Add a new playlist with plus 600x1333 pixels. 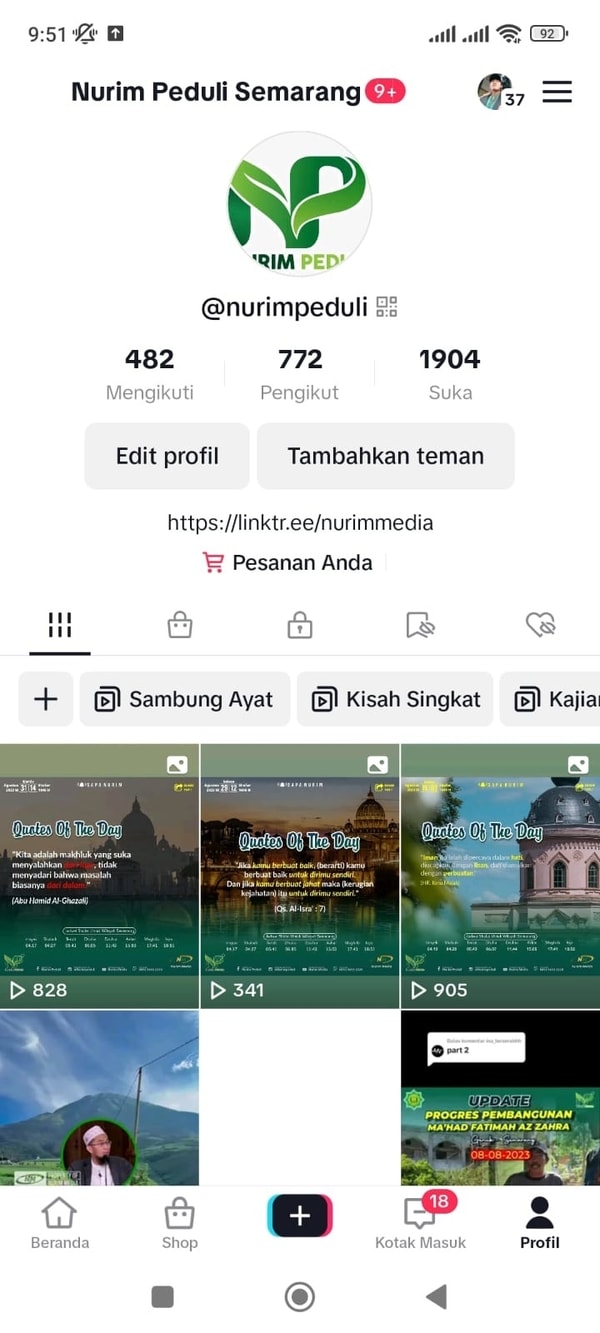coord(46,699)
